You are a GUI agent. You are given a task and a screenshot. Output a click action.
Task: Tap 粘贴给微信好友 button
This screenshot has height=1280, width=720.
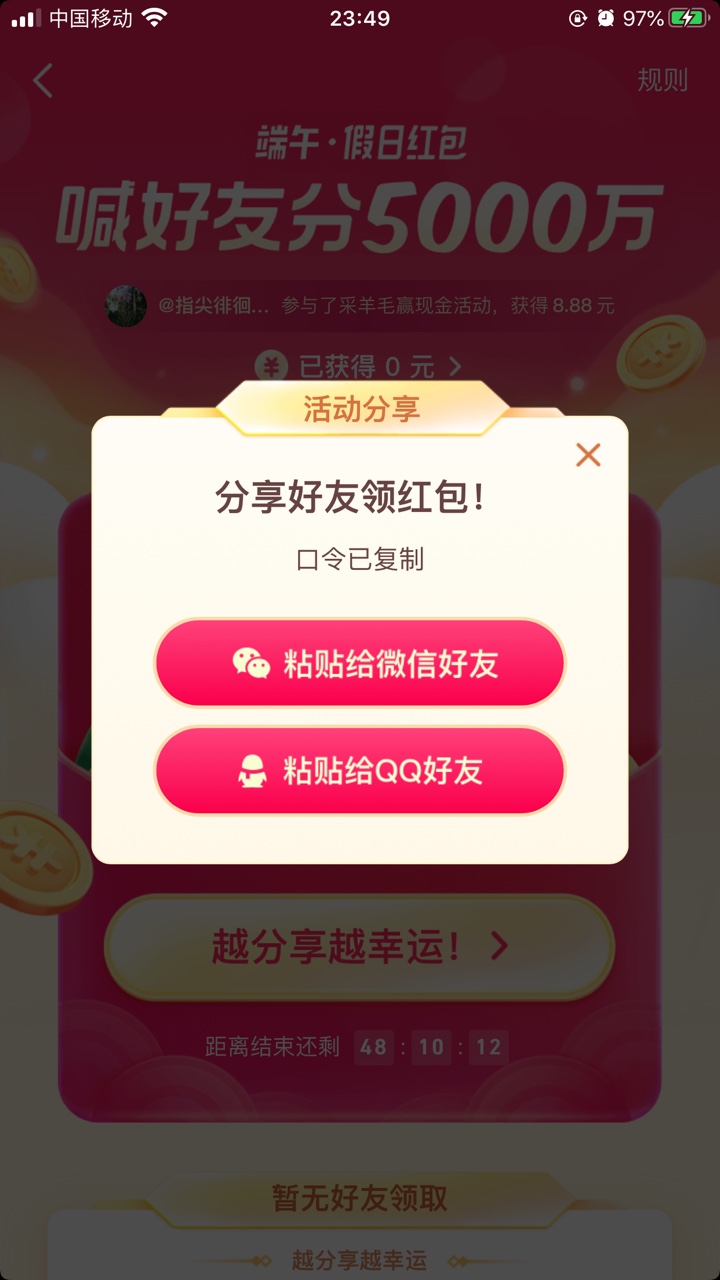coord(360,663)
